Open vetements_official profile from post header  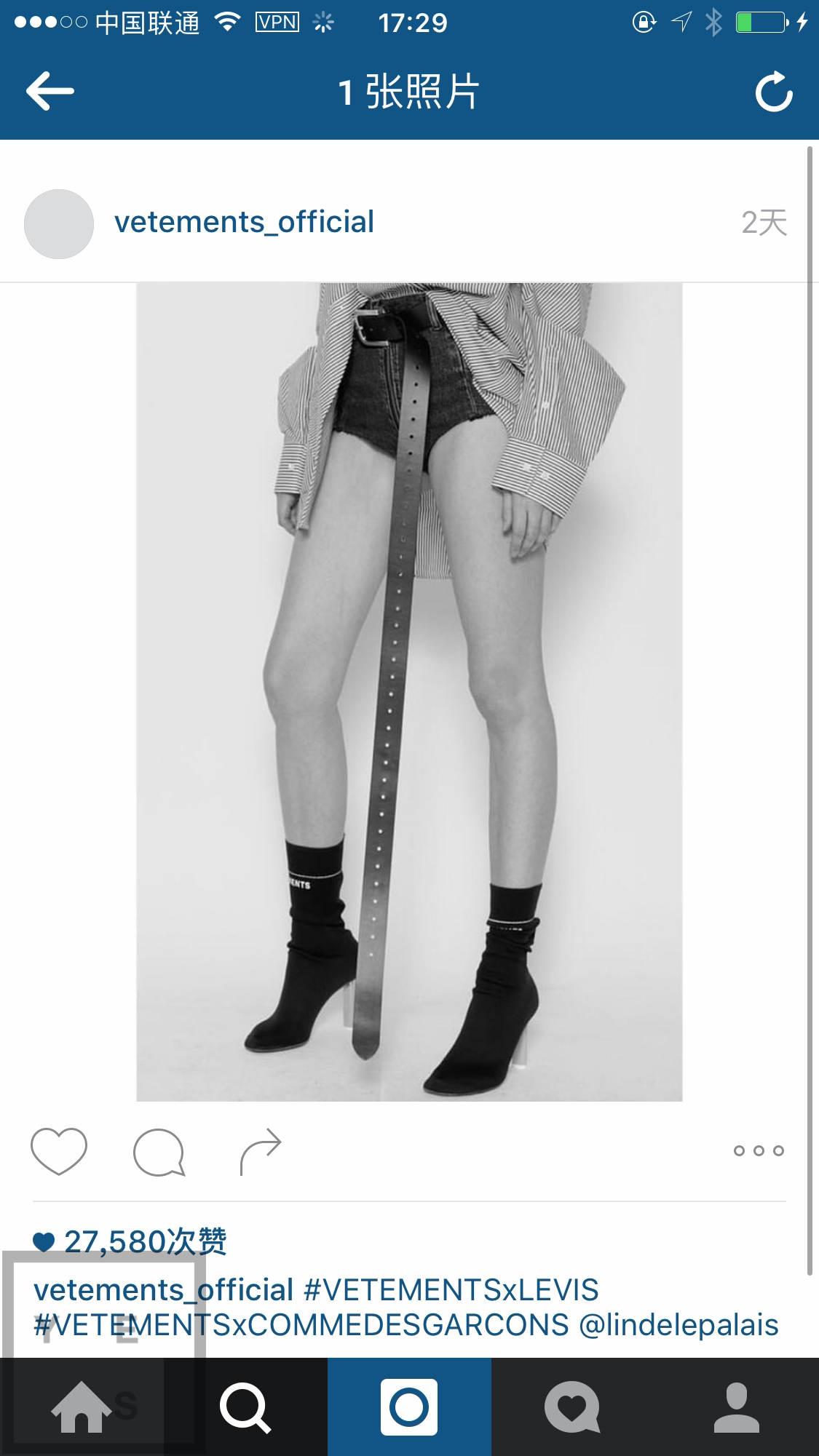[244, 222]
